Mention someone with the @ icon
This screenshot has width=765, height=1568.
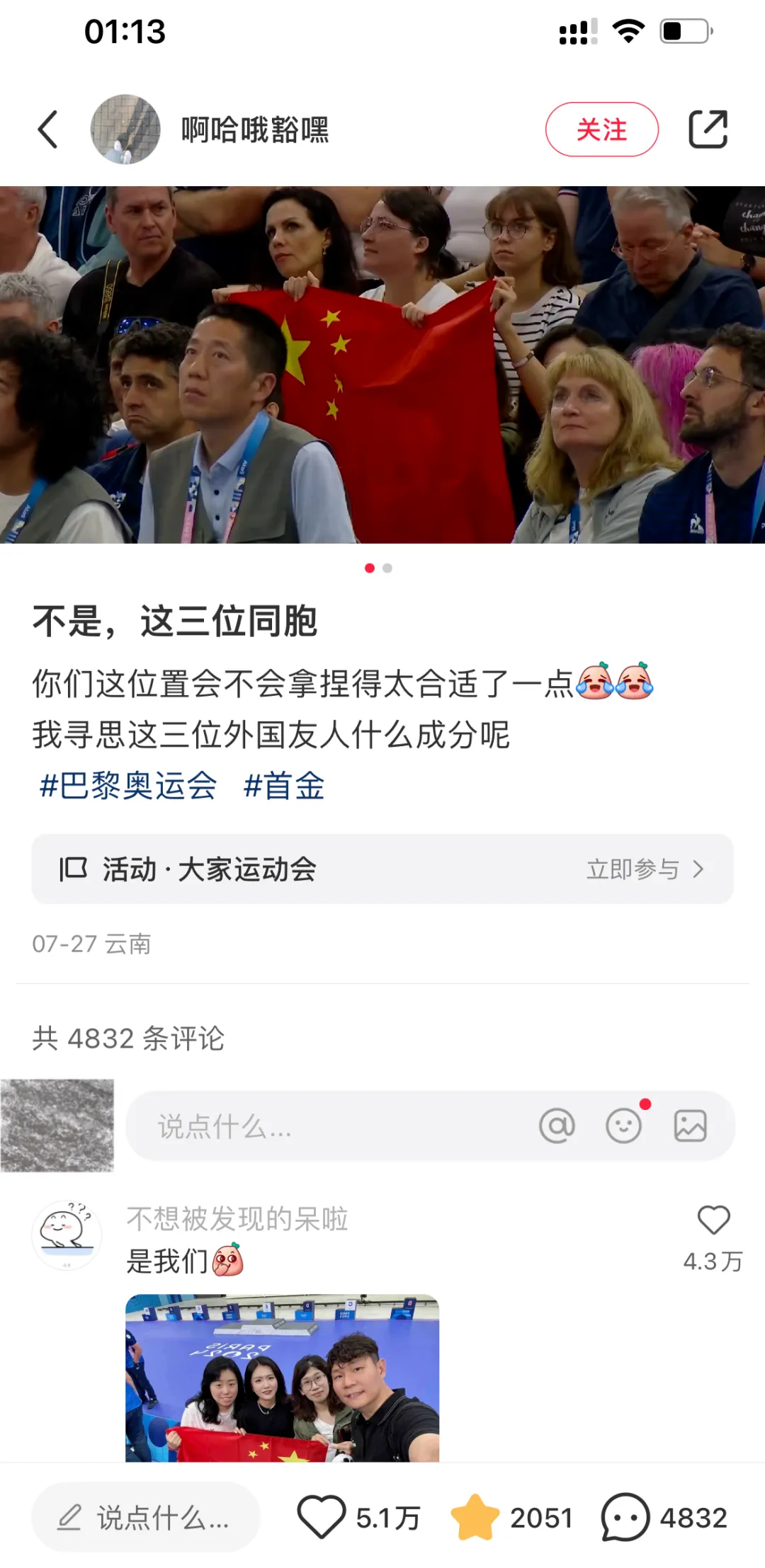[557, 1126]
